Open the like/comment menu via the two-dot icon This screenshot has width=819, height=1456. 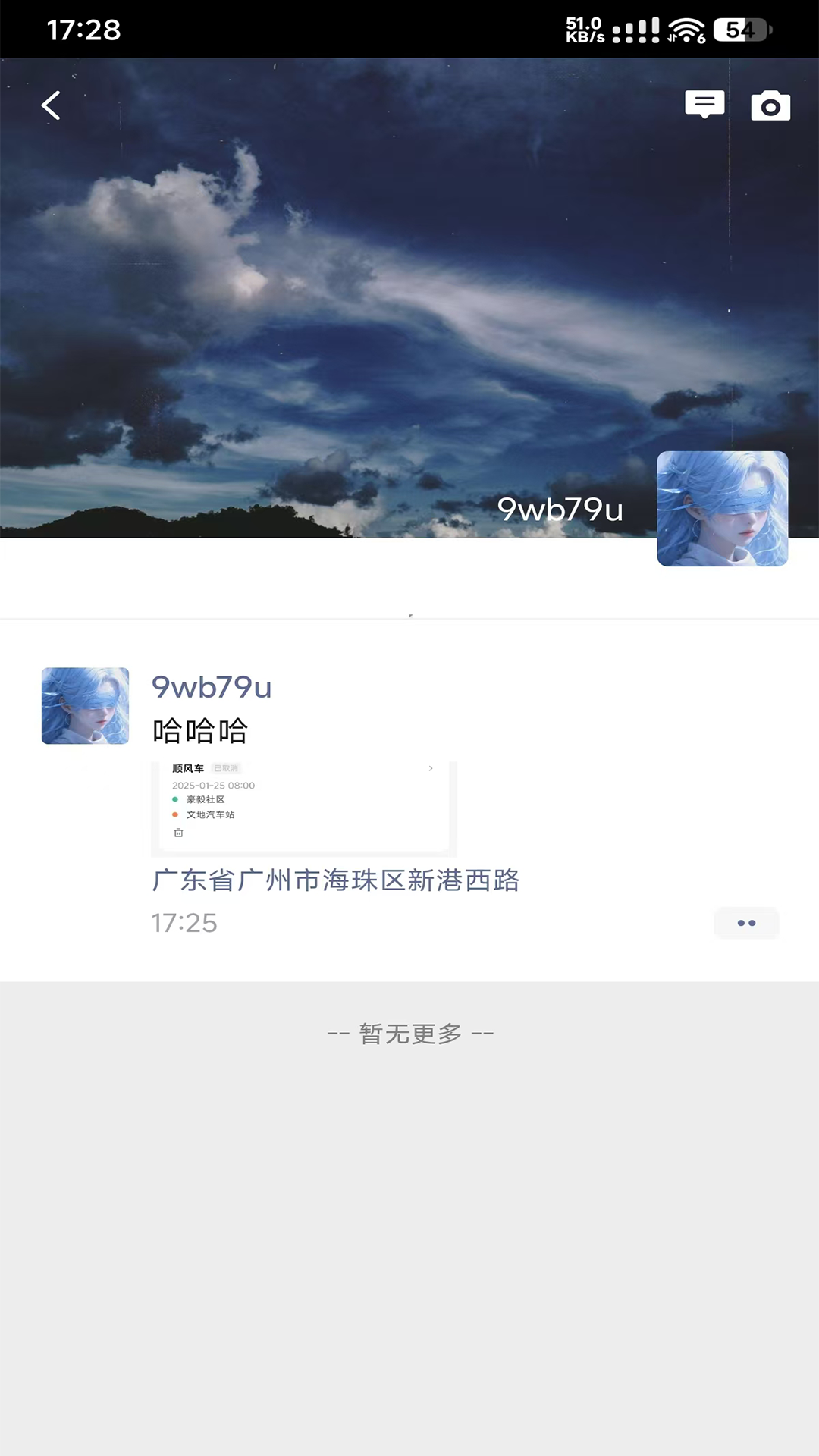point(746,923)
